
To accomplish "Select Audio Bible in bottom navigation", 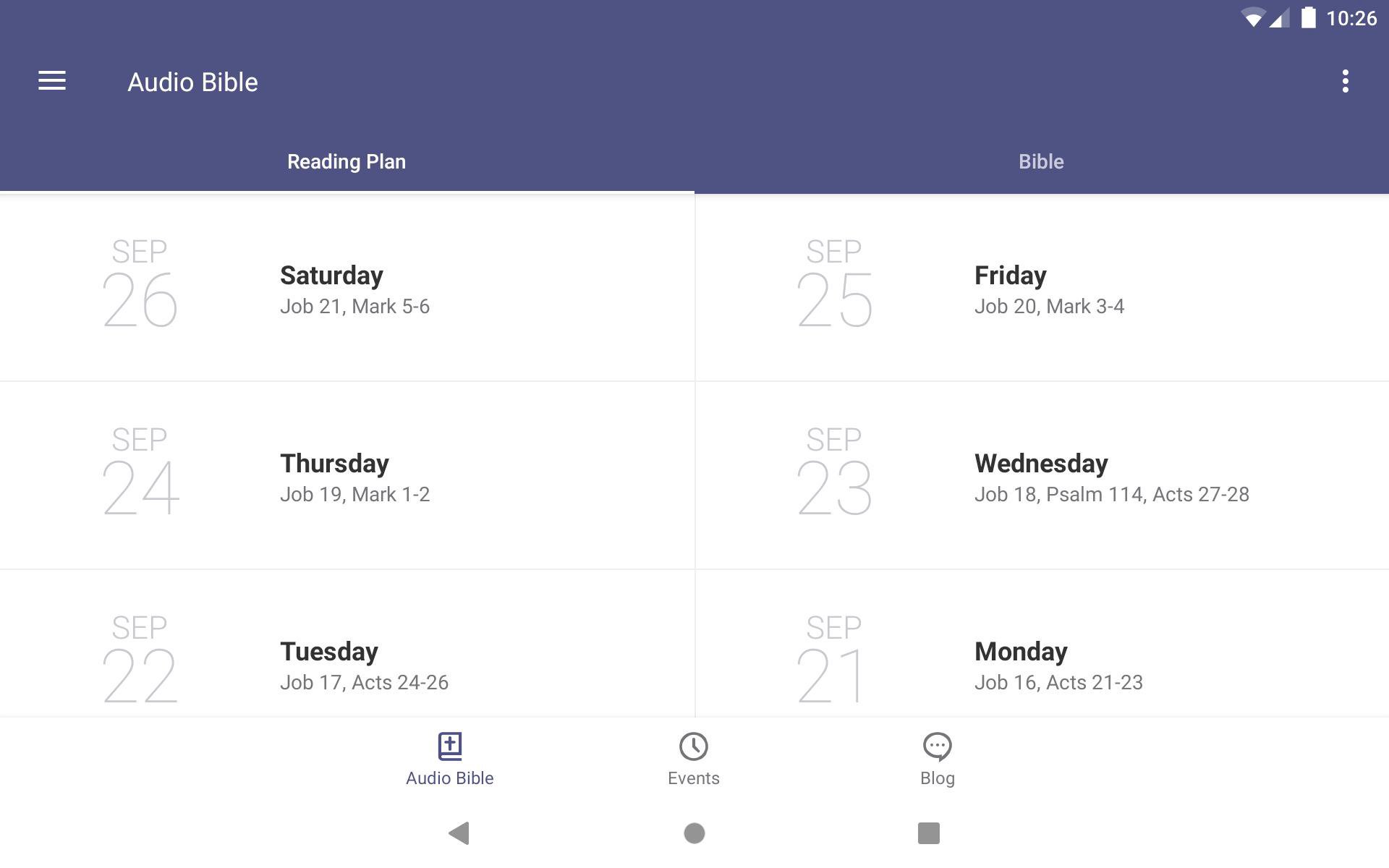I will tap(450, 759).
